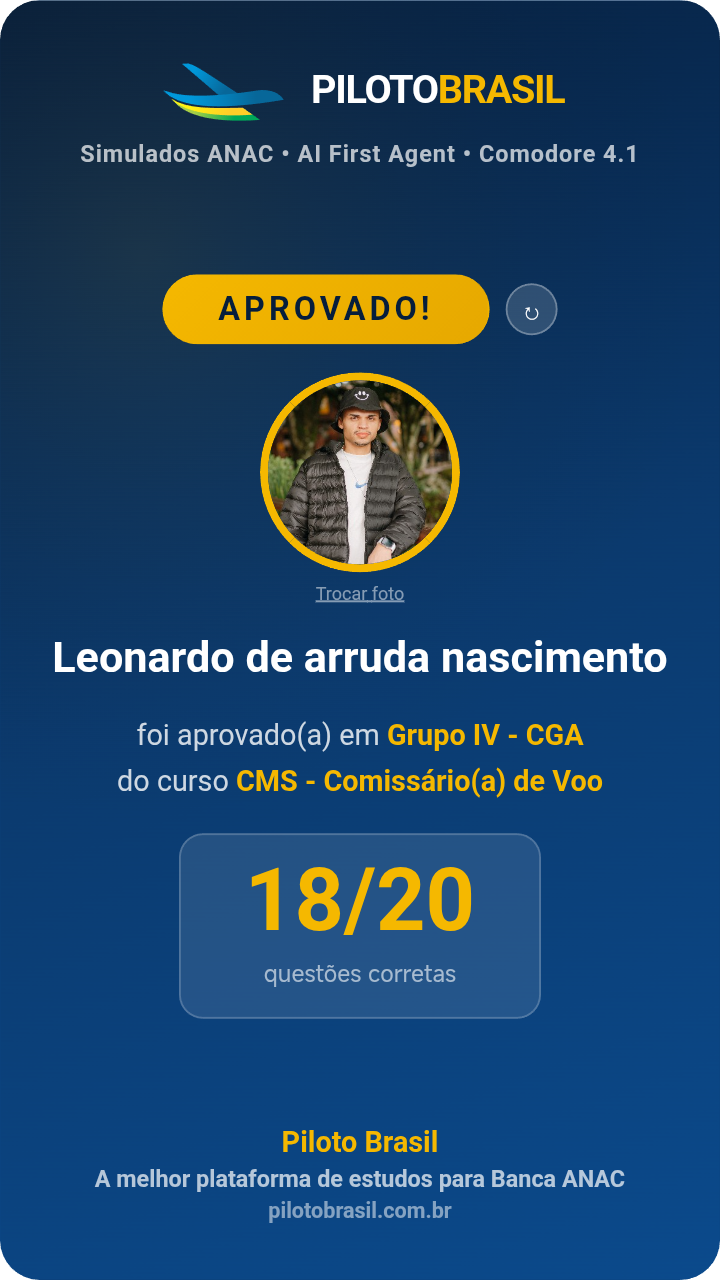Select the CMS - Comissário(a) de Voo course text
This screenshot has height=1280, width=720.
[x=418, y=780]
